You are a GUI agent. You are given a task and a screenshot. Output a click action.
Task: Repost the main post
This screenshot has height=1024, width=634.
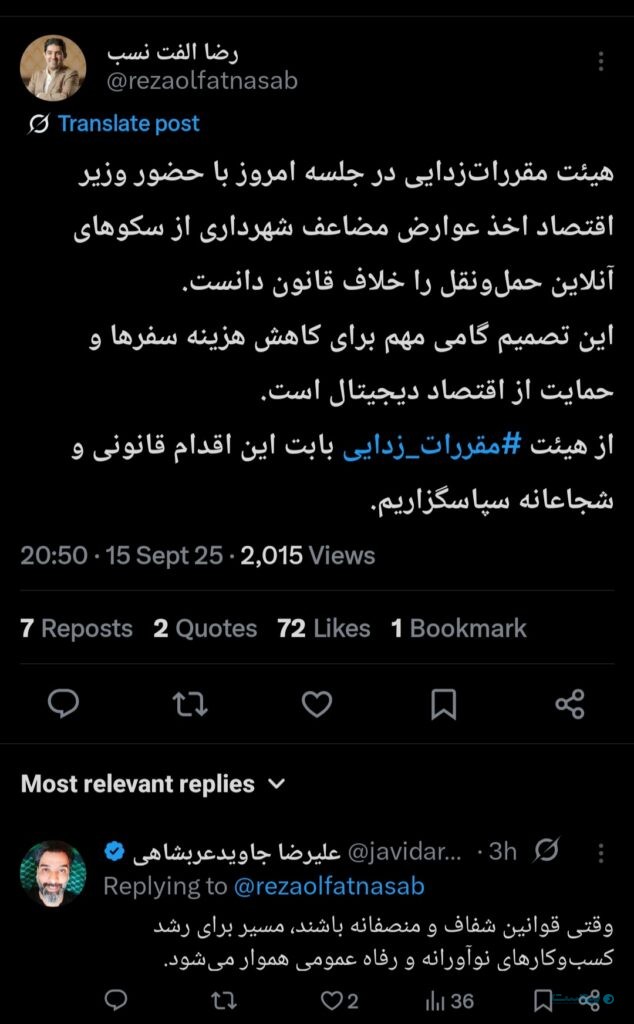[x=190, y=704]
